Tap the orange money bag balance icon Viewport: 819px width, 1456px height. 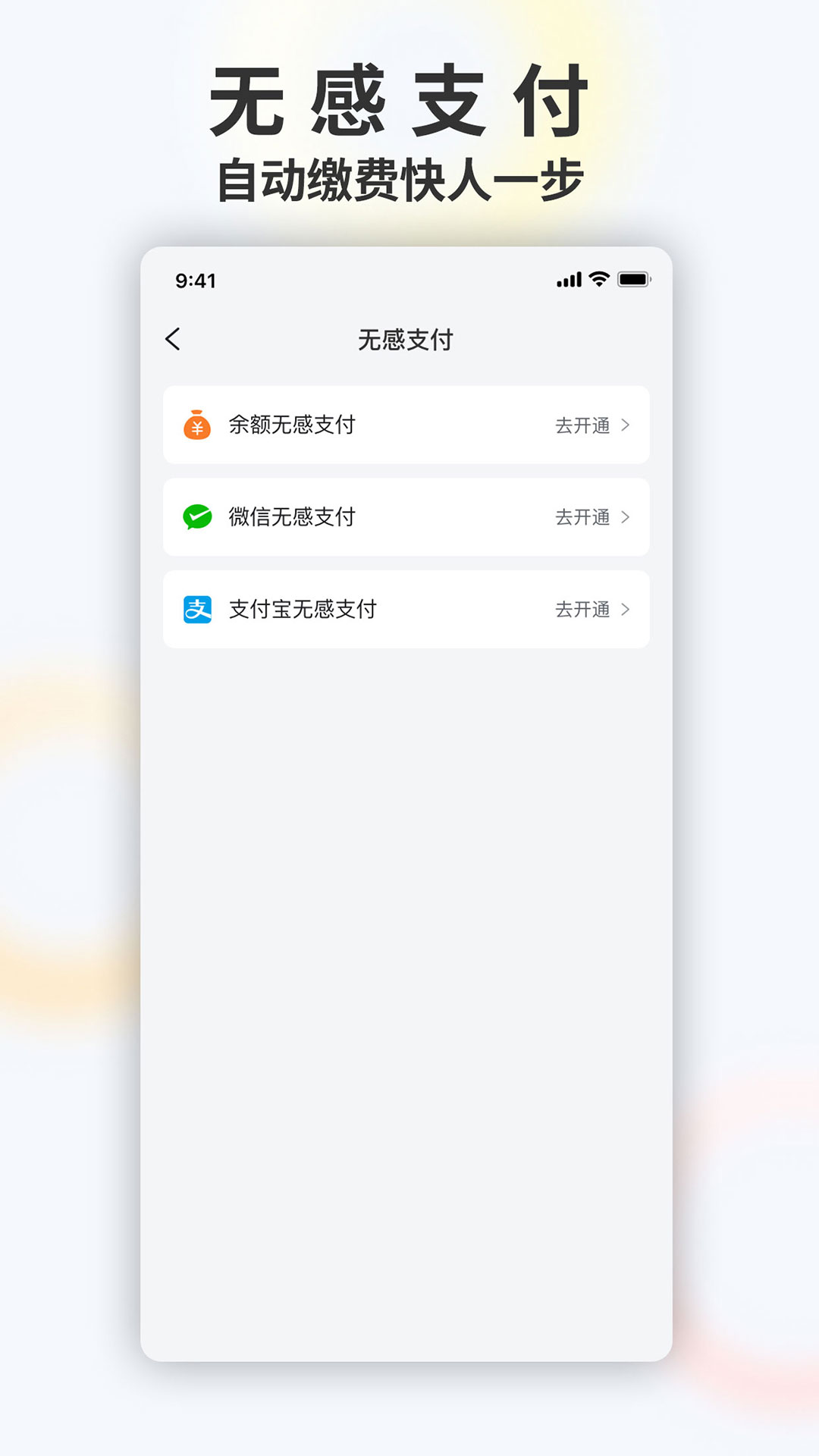point(196,425)
